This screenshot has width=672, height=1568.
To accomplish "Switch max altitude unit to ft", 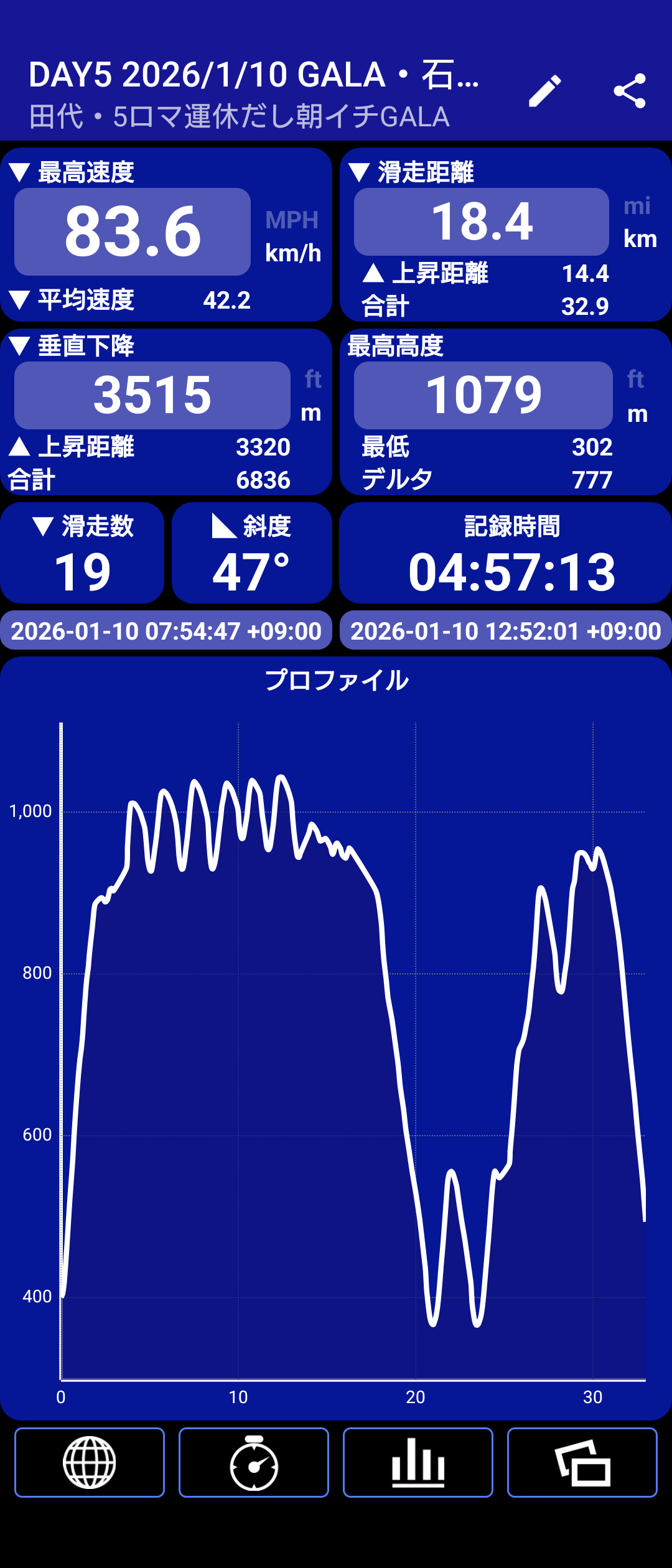I will tap(635, 379).
